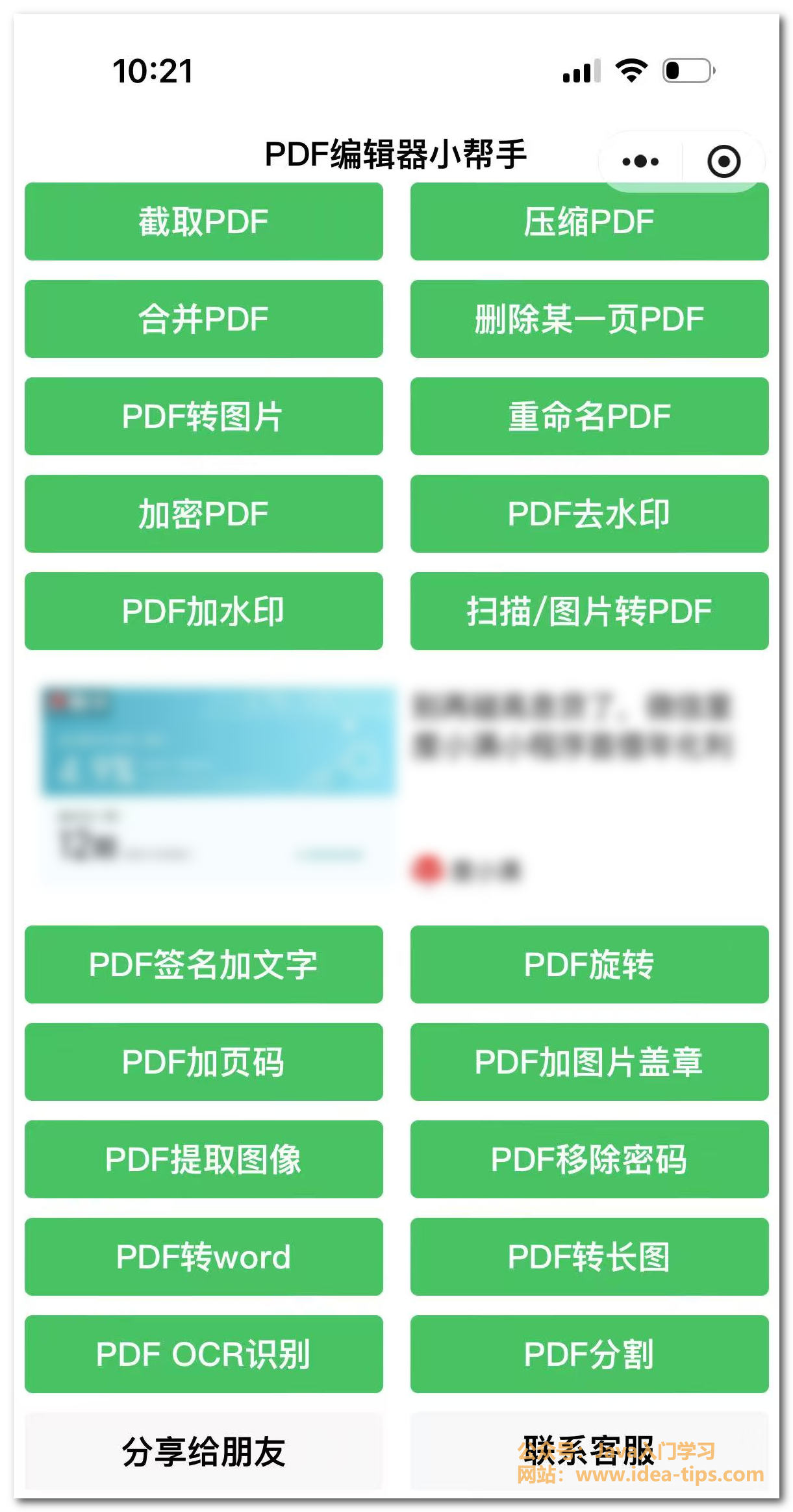Viewport: 793px width, 1512px height.
Task: Open PDF去水印 tool
Action: [x=589, y=514]
